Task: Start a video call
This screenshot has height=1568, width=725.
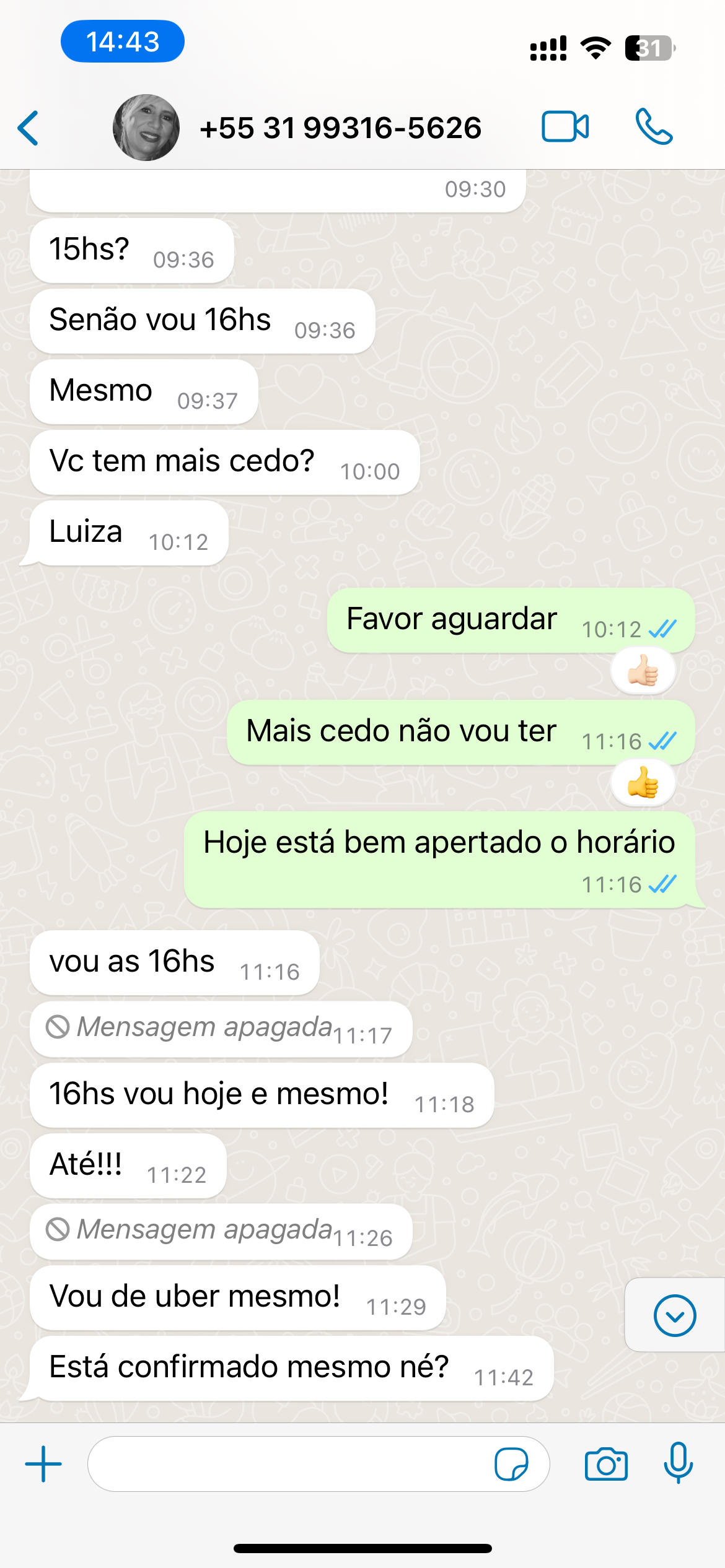Action: point(565,127)
